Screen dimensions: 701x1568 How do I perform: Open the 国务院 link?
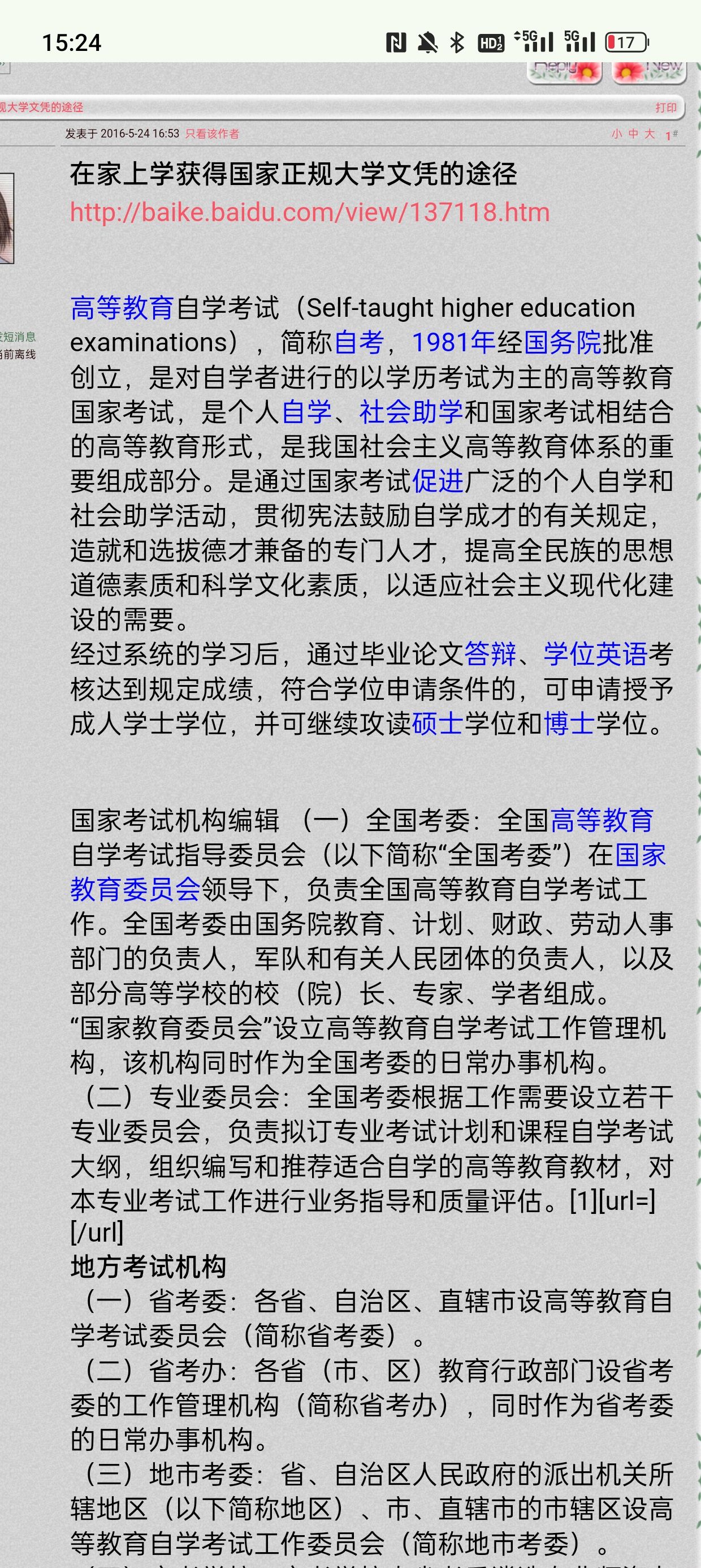(x=562, y=343)
